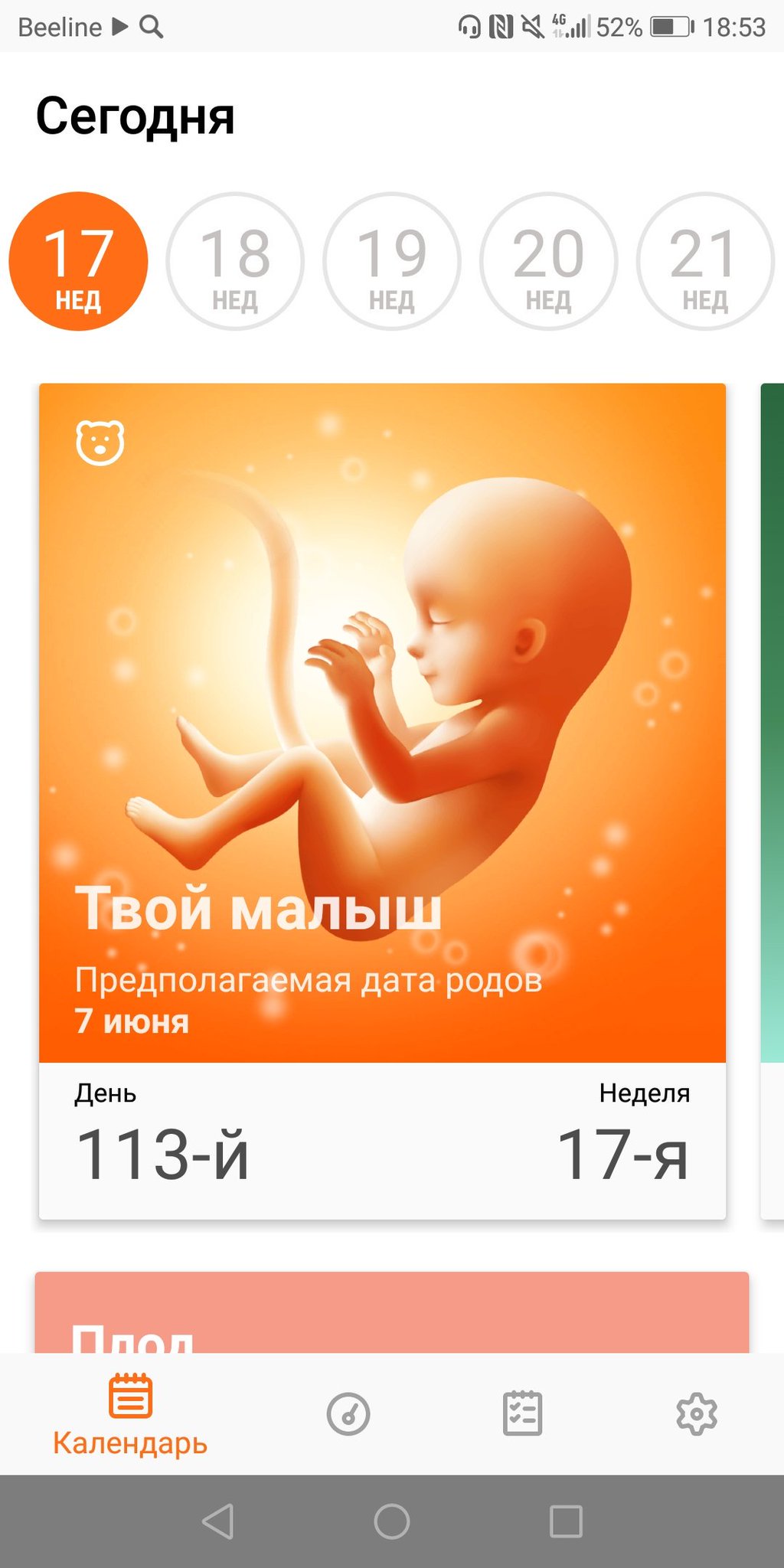Tap the highlighted week 17 circle
Image resolution: width=784 pixels, height=1568 pixels.
pyautogui.click(x=78, y=261)
